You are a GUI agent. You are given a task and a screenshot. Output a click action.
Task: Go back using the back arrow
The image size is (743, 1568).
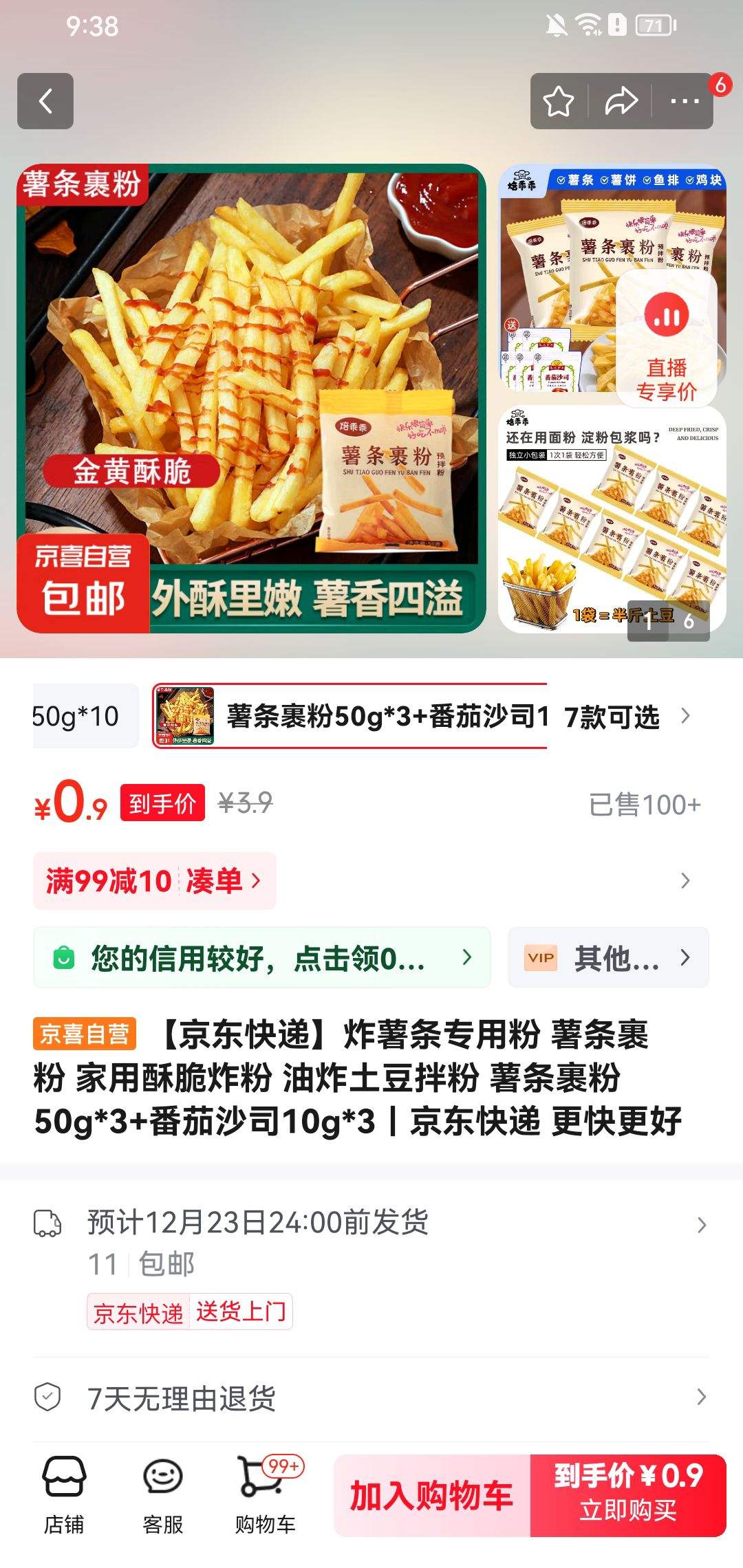coord(45,101)
